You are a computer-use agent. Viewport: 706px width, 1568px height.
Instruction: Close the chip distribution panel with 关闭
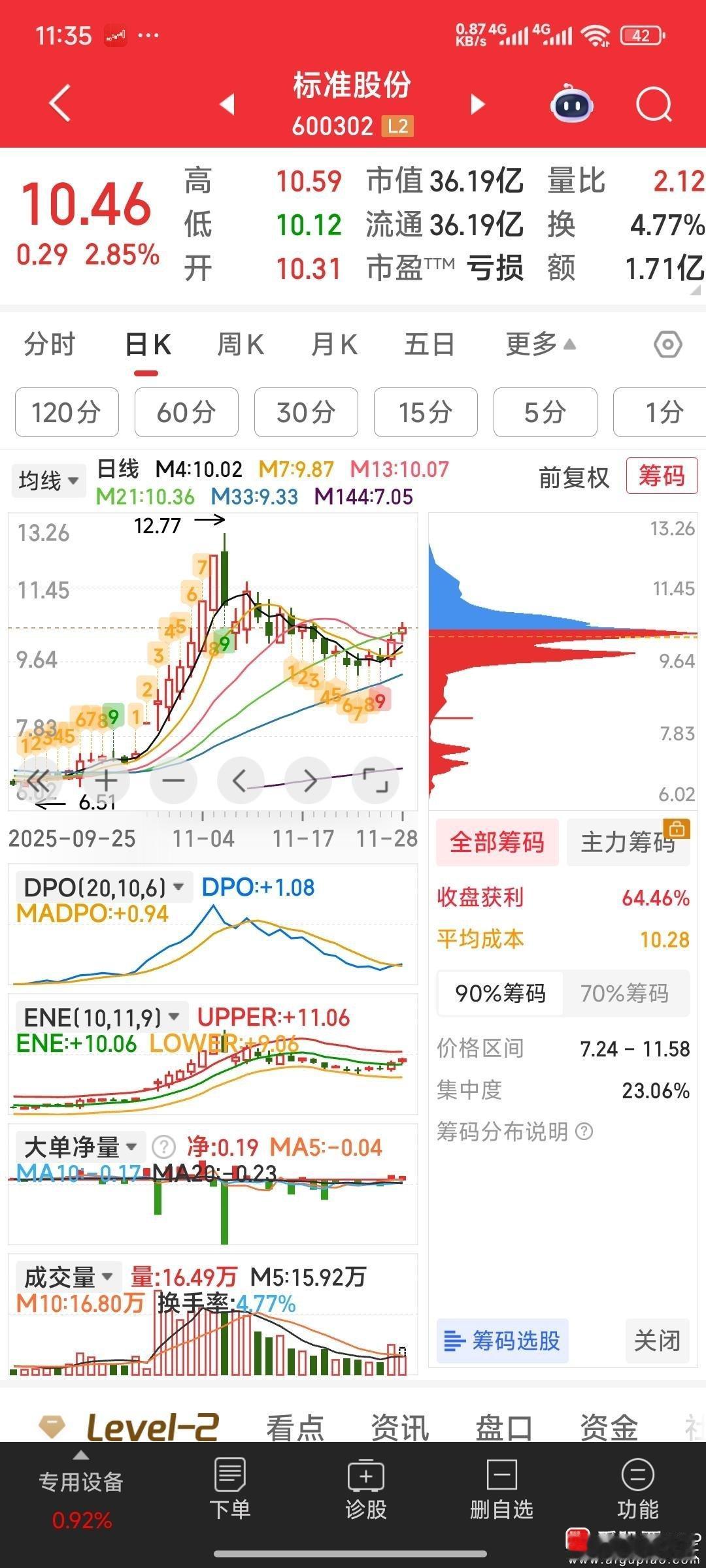click(657, 1341)
